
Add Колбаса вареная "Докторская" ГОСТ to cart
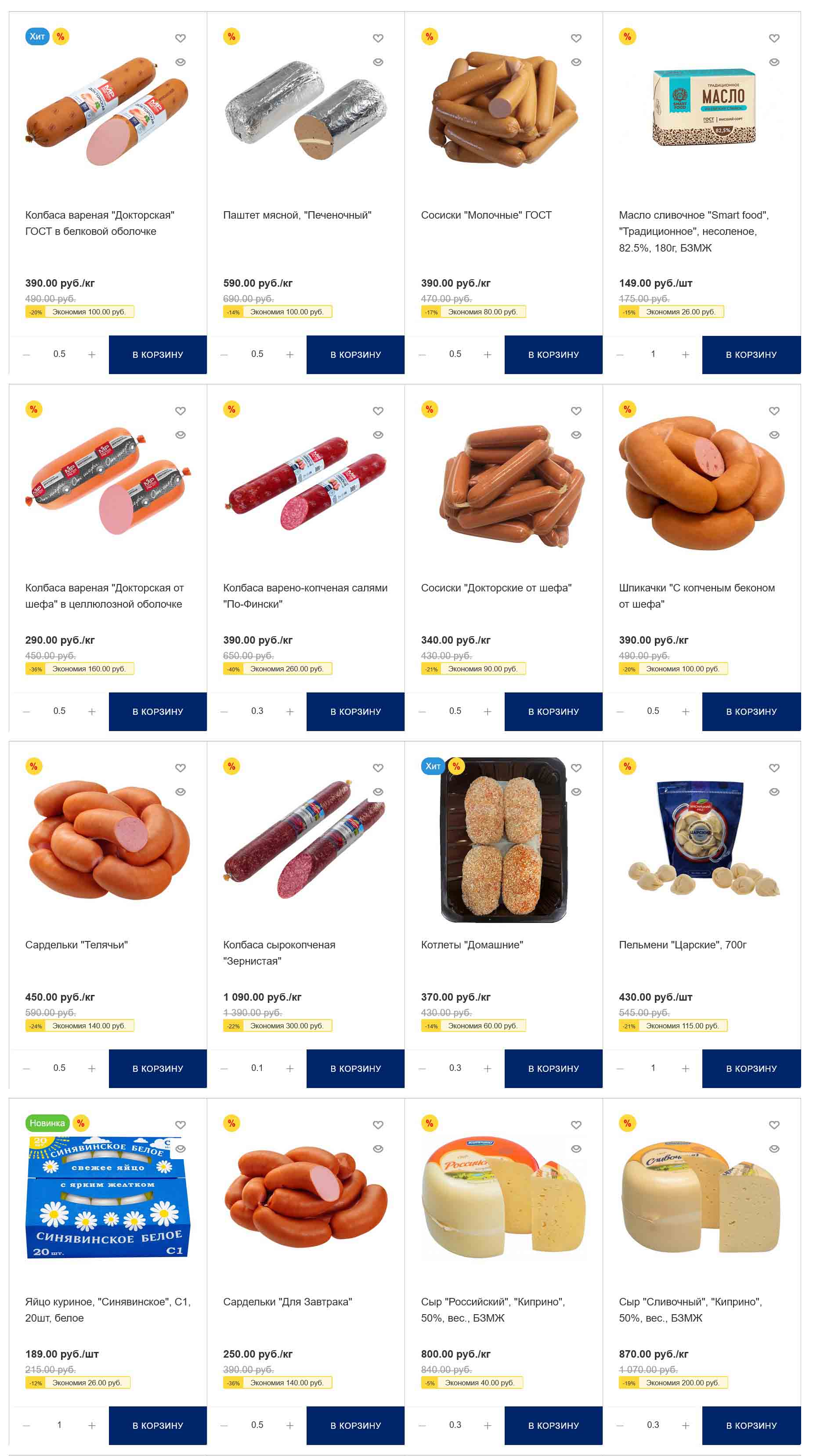pos(157,354)
